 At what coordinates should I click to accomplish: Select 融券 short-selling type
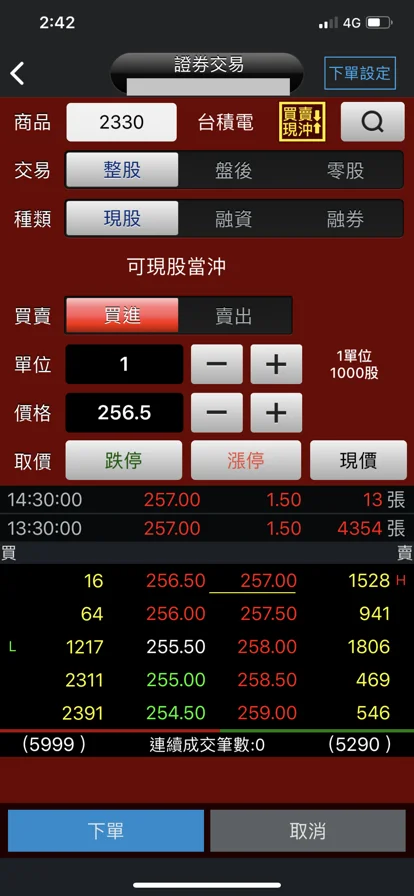(x=345, y=219)
